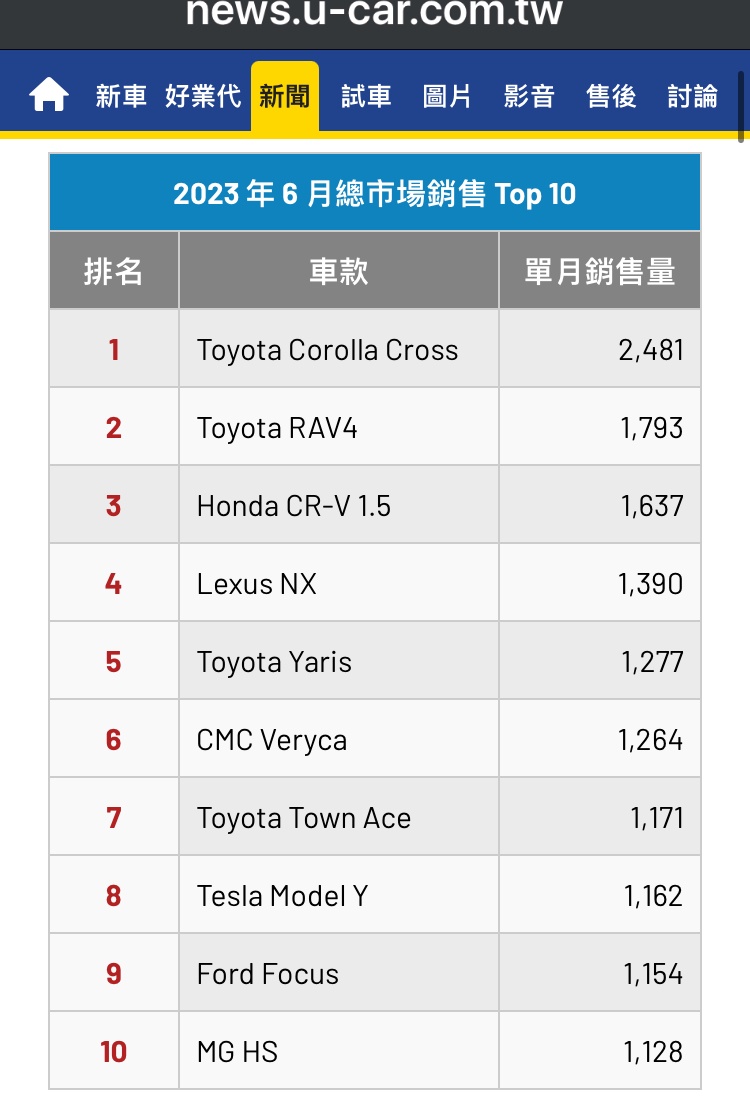Switch to the 圖片 tab
Screen dimensions: 750x1107
[447, 96]
